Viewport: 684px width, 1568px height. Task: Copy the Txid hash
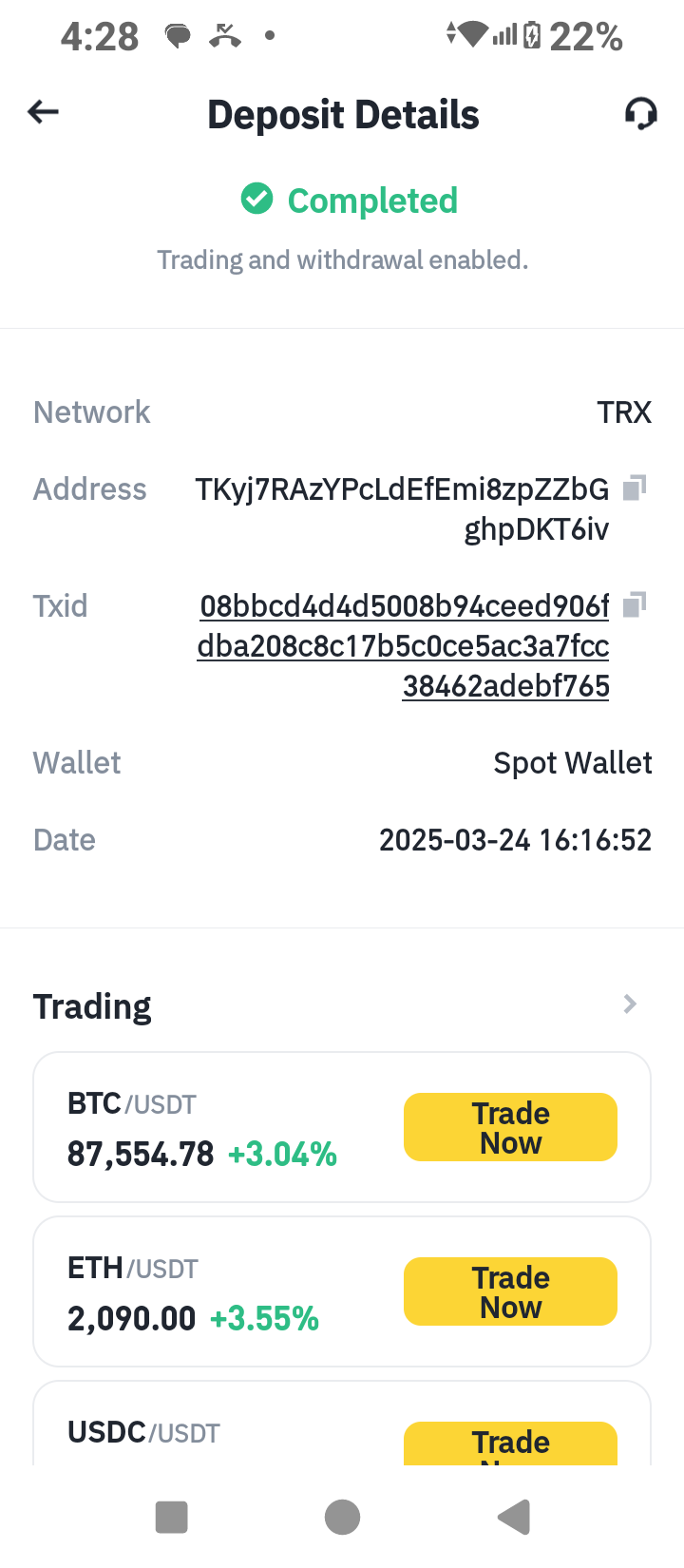[x=634, y=604]
